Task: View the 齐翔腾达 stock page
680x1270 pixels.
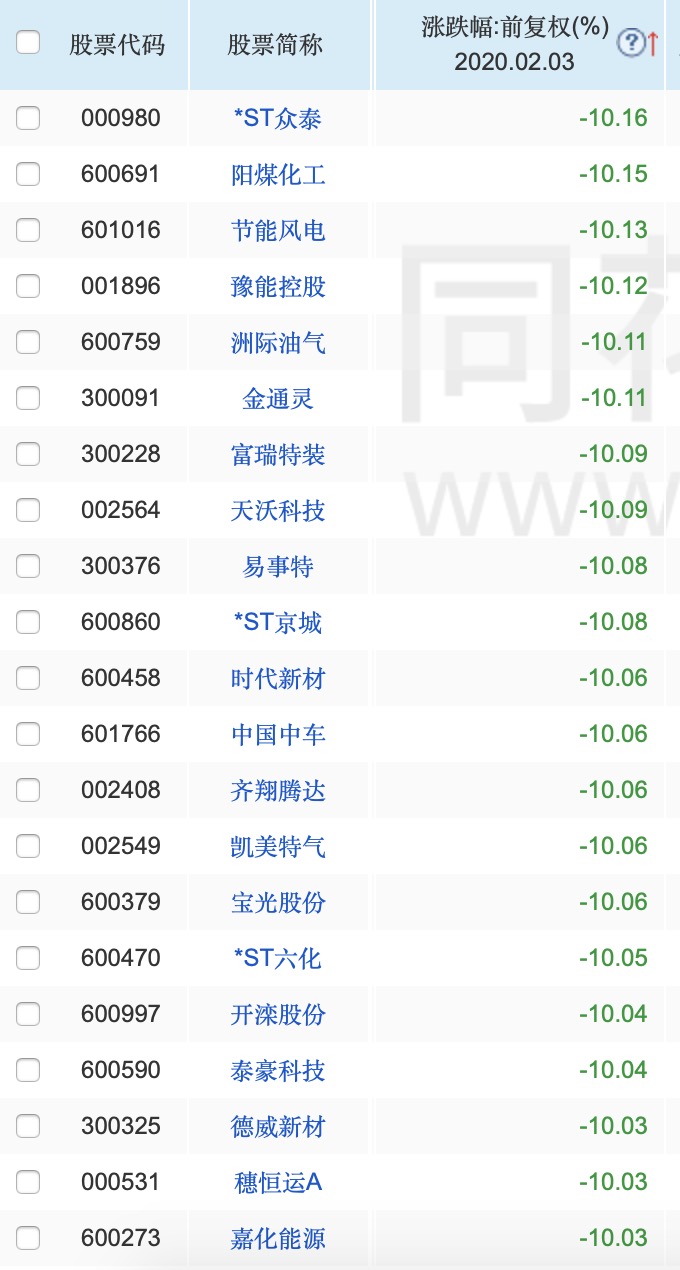Action: point(278,791)
